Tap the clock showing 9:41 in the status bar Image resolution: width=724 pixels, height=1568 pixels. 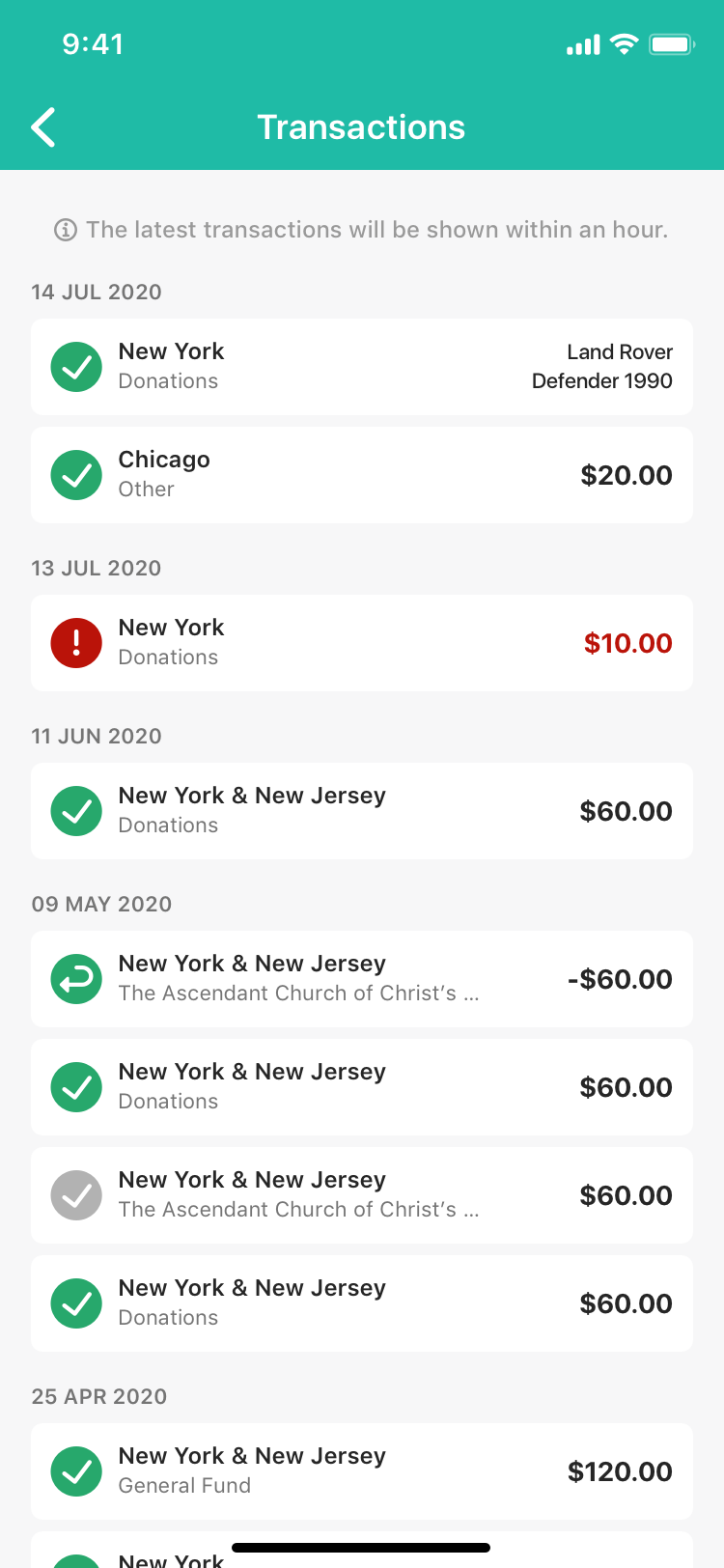click(94, 43)
